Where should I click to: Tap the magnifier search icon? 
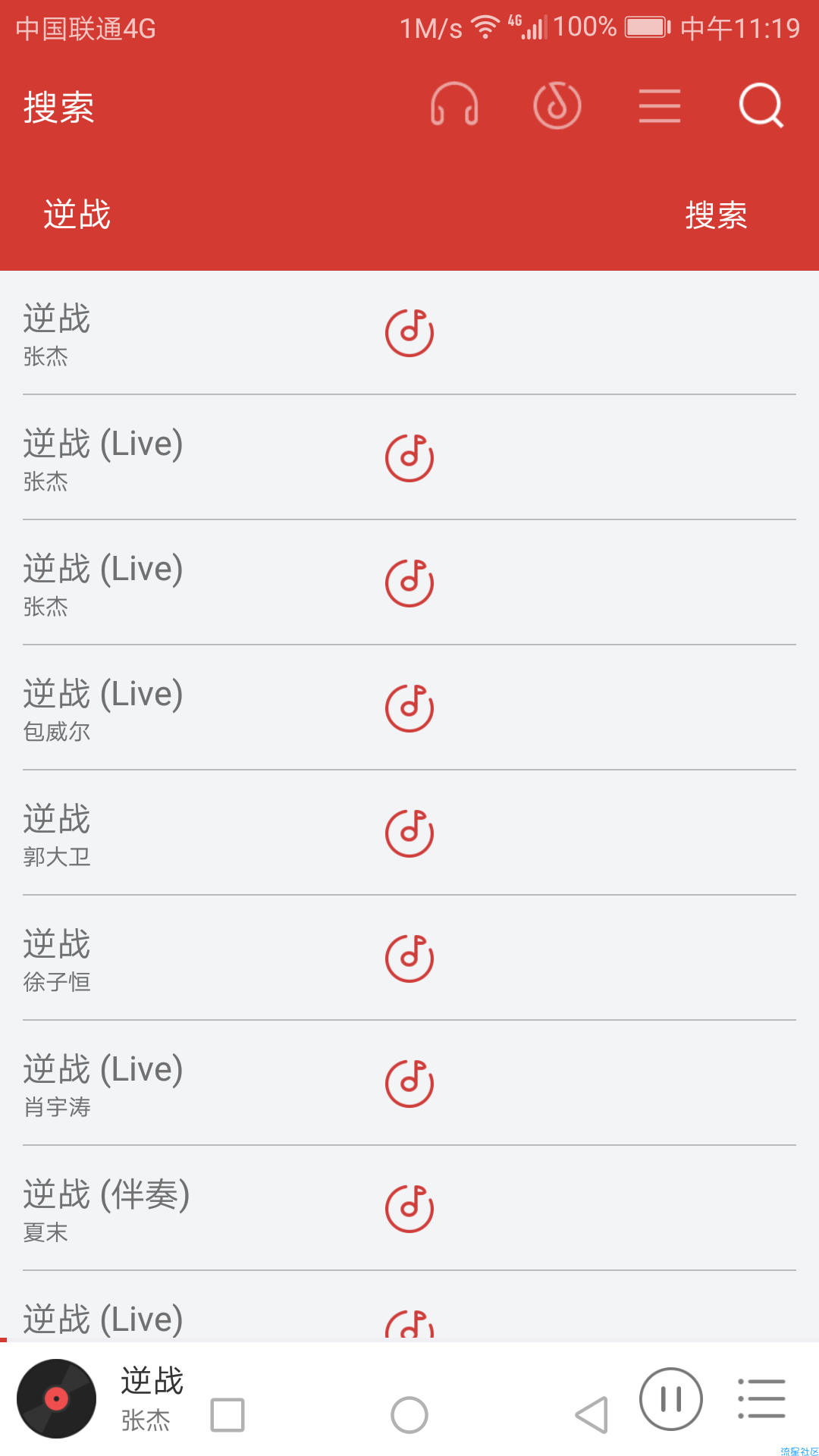pyautogui.click(x=761, y=105)
